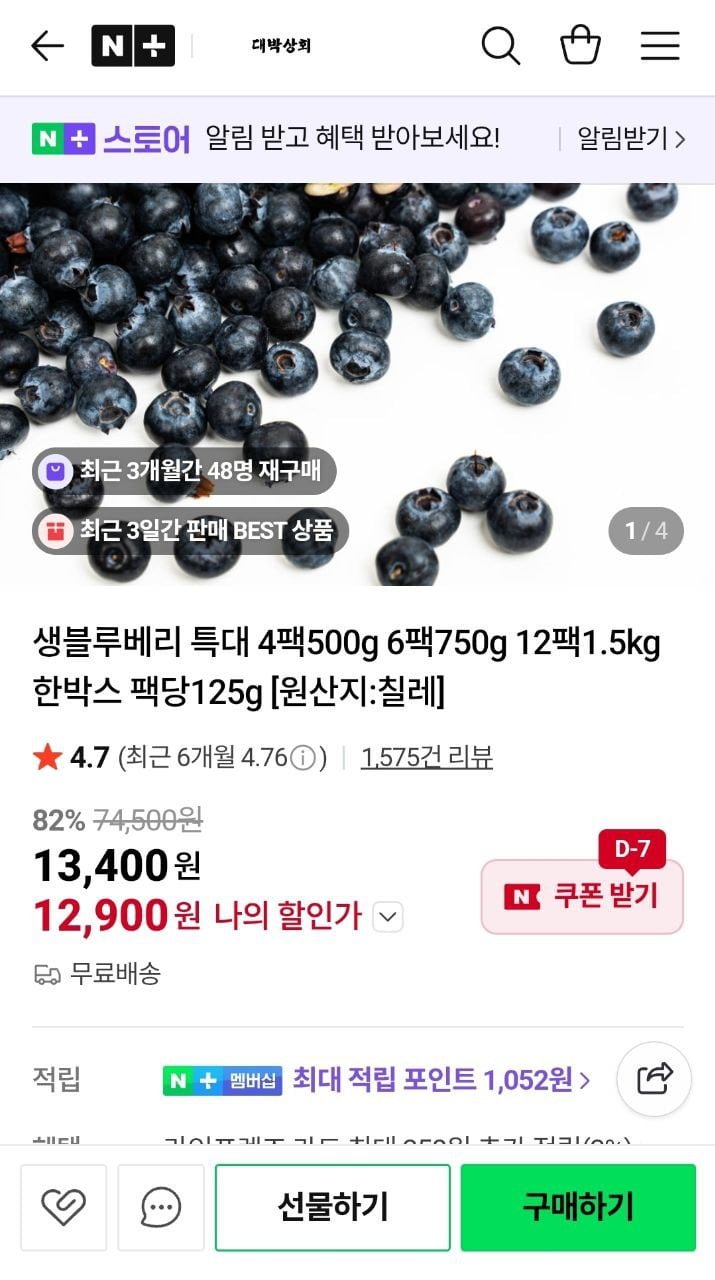Open the N+ store home logo
Screen dimensions: 715x1280
tap(133, 46)
